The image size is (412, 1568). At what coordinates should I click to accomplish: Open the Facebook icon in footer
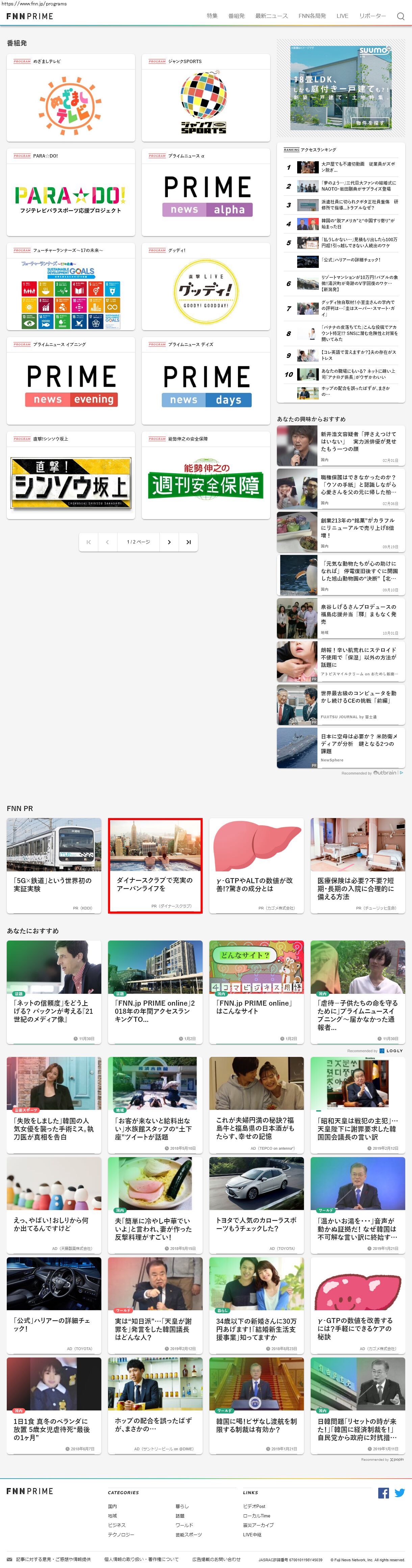(383, 1492)
